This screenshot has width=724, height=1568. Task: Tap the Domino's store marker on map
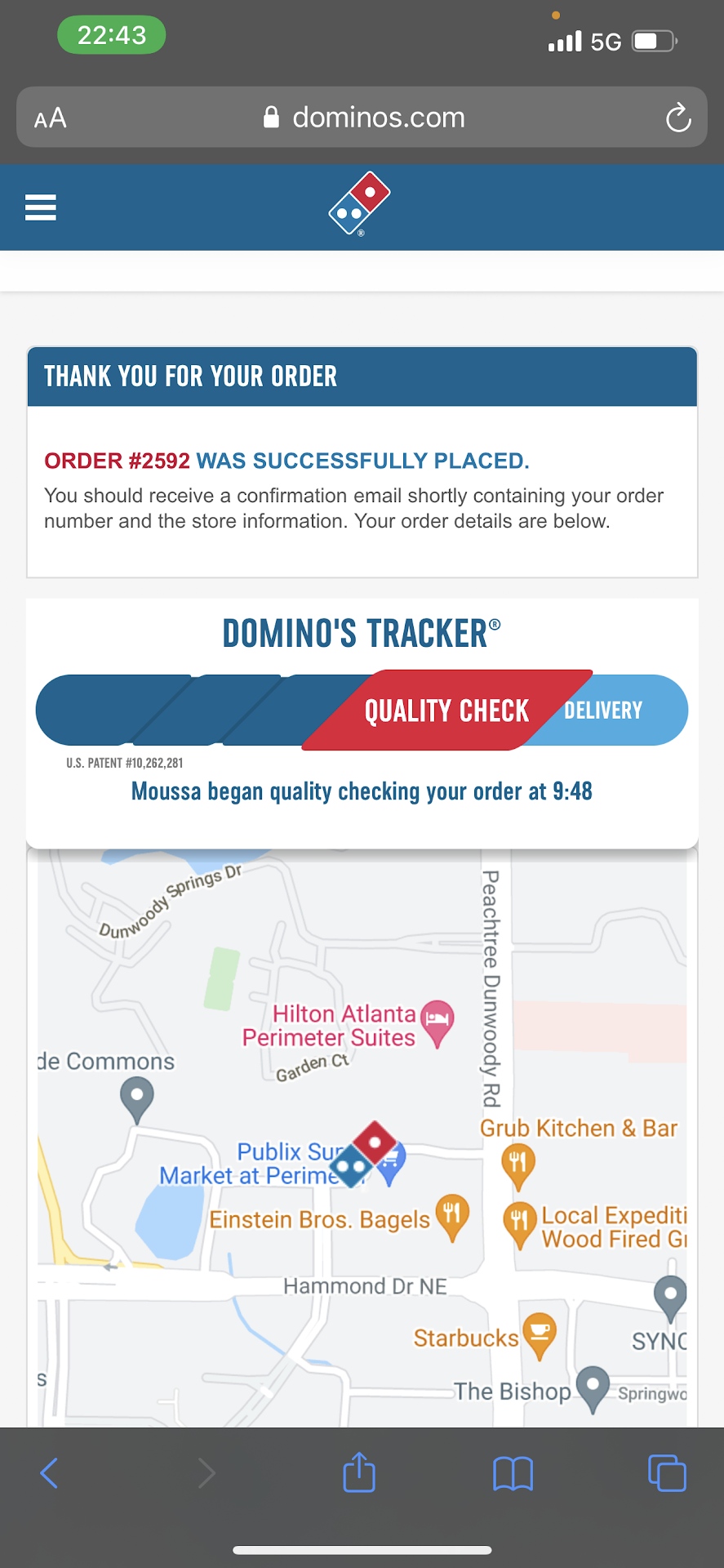point(364,1152)
